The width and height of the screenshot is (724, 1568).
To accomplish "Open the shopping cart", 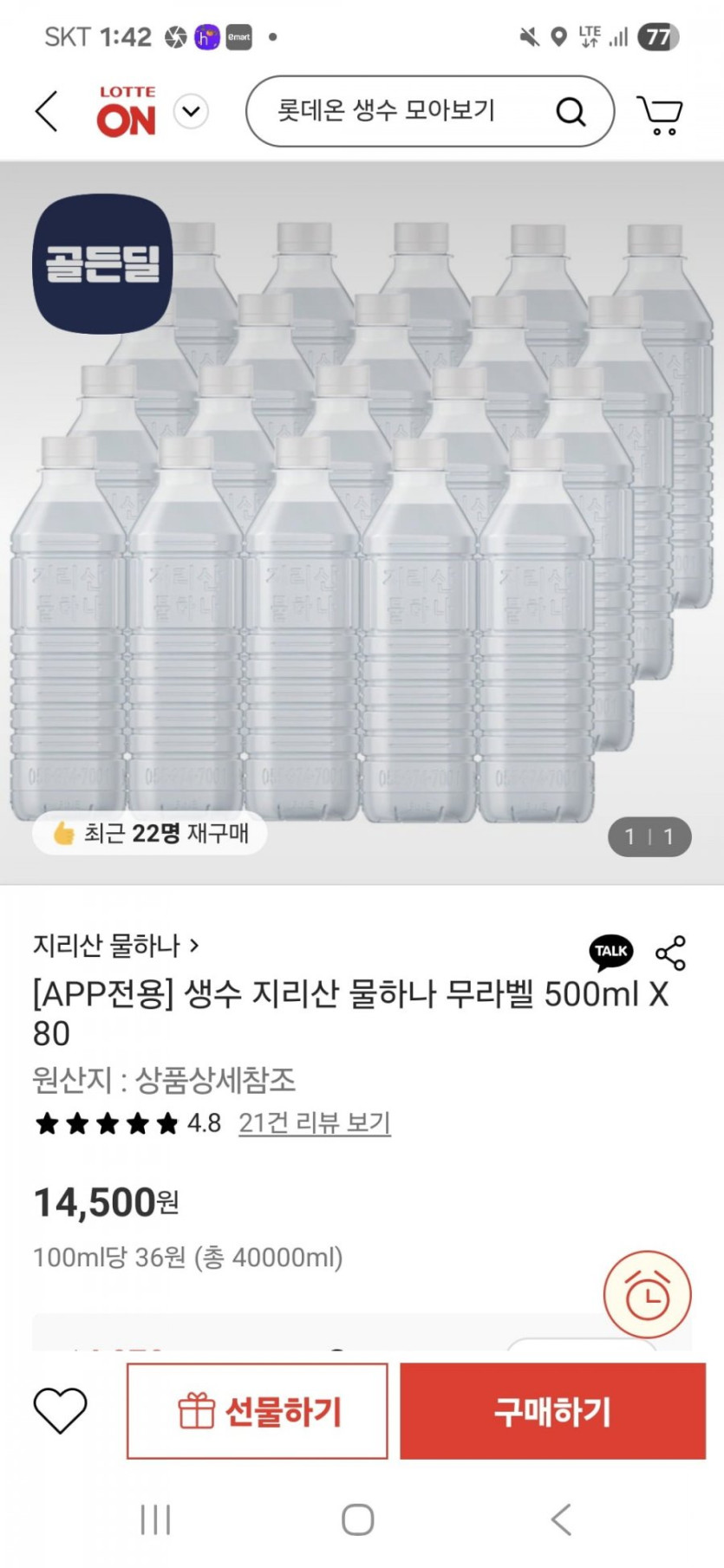I will (x=660, y=114).
